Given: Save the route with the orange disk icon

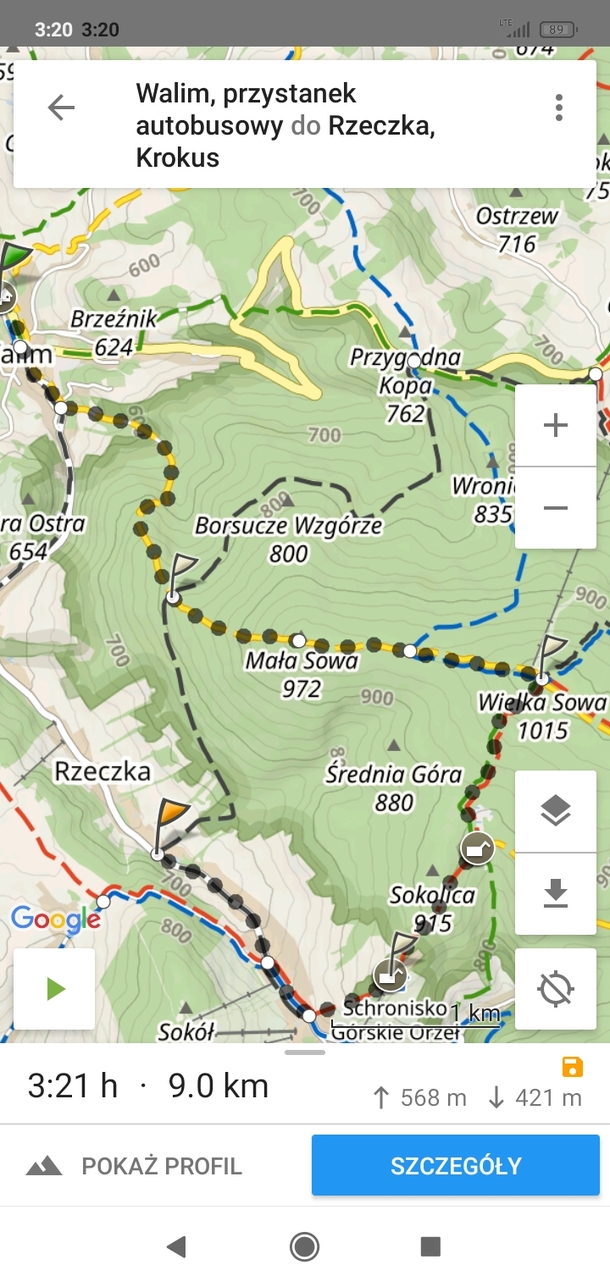Looking at the screenshot, I should [x=572, y=1066].
